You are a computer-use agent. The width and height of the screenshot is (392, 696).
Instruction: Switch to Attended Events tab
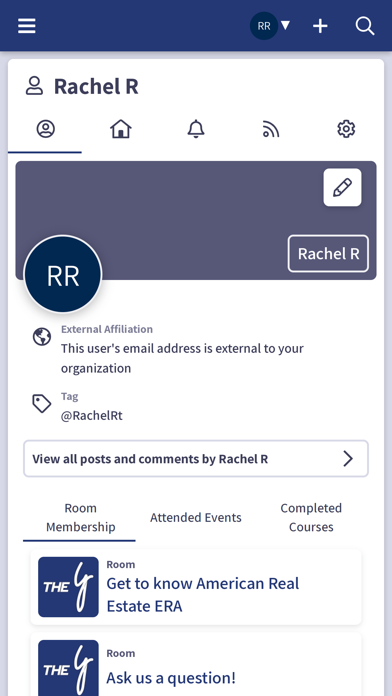coord(196,518)
